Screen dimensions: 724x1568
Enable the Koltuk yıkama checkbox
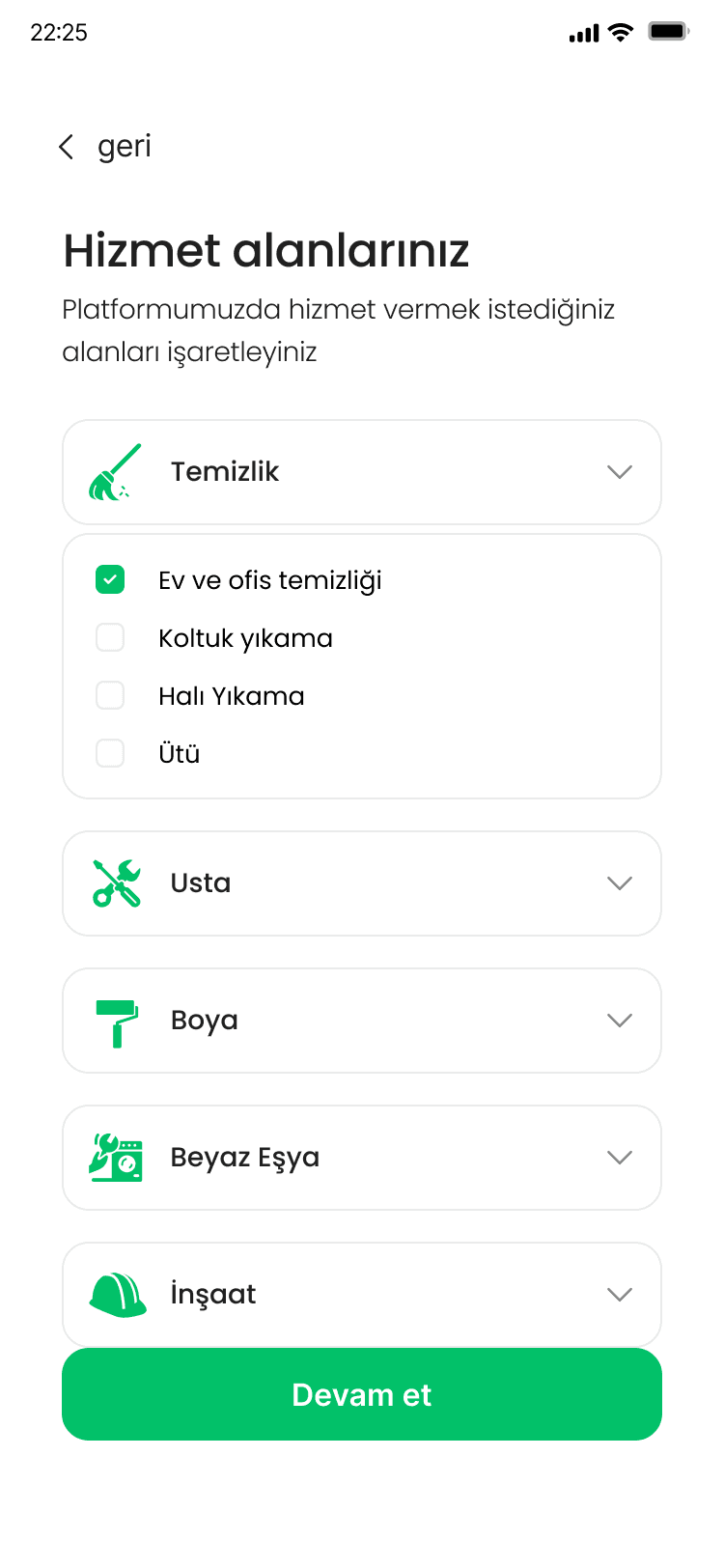tap(110, 637)
